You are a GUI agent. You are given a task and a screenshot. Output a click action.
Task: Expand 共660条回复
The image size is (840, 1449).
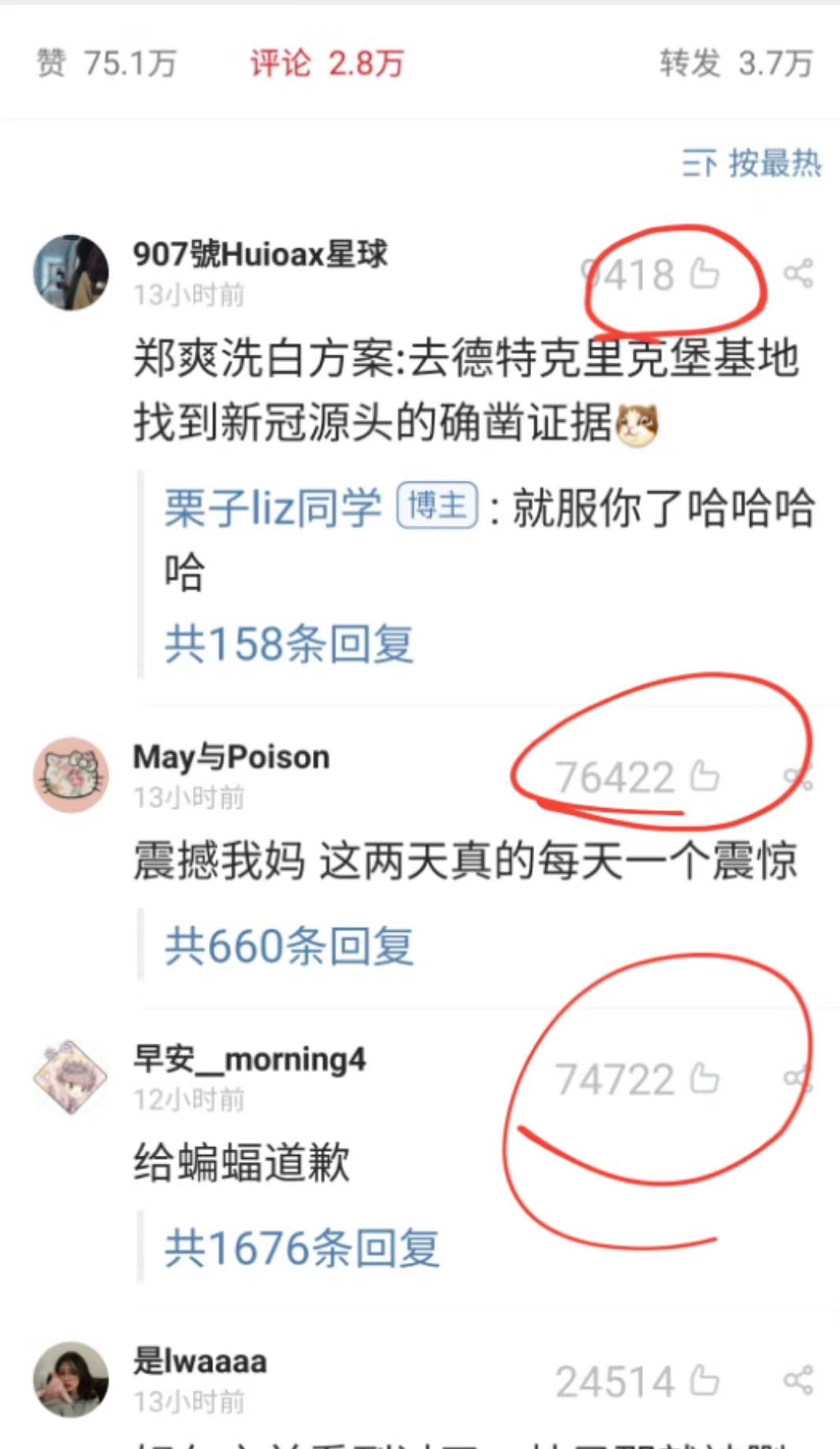coord(288,945)
